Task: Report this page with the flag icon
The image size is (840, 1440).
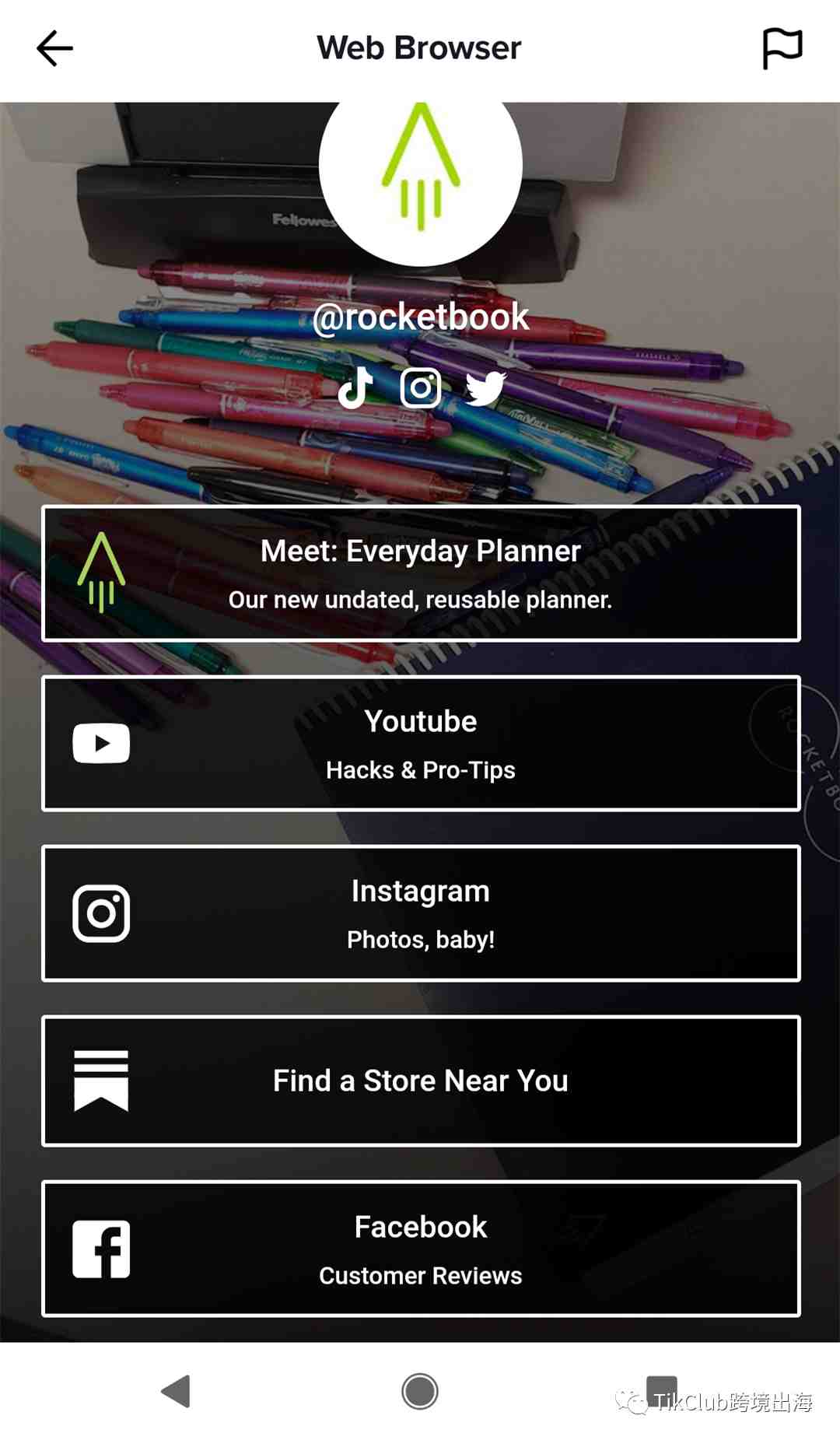Action: 782,48
